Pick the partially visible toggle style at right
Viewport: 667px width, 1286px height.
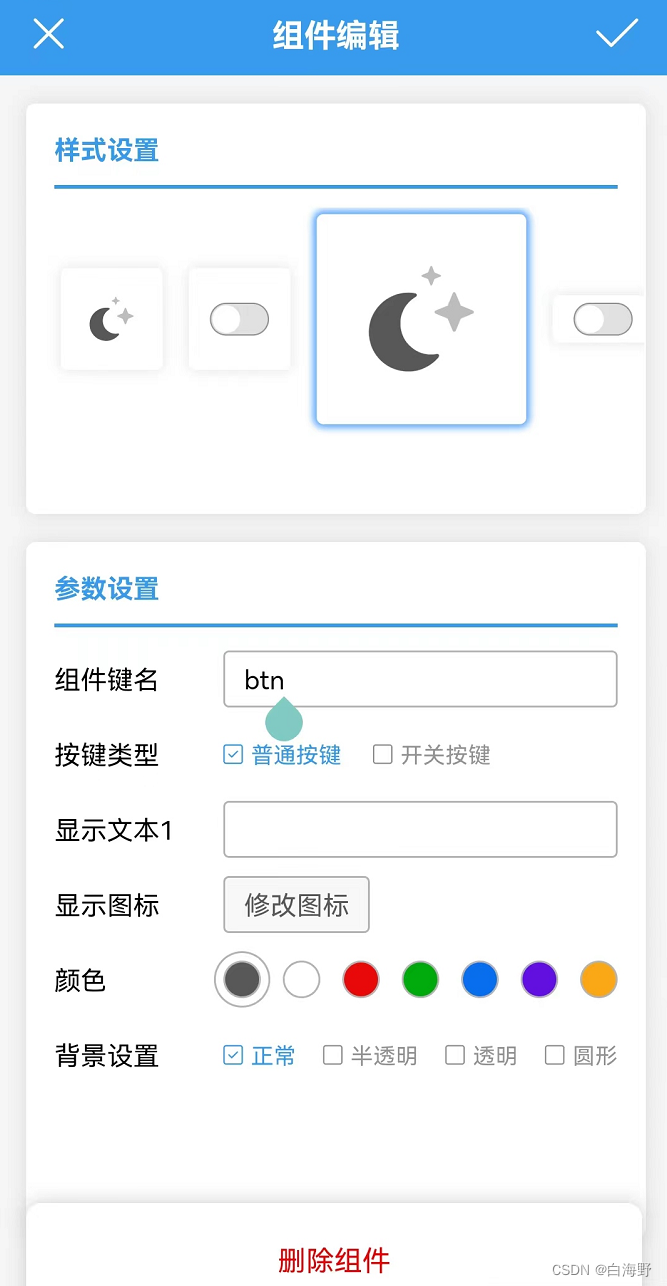[601, 319]
